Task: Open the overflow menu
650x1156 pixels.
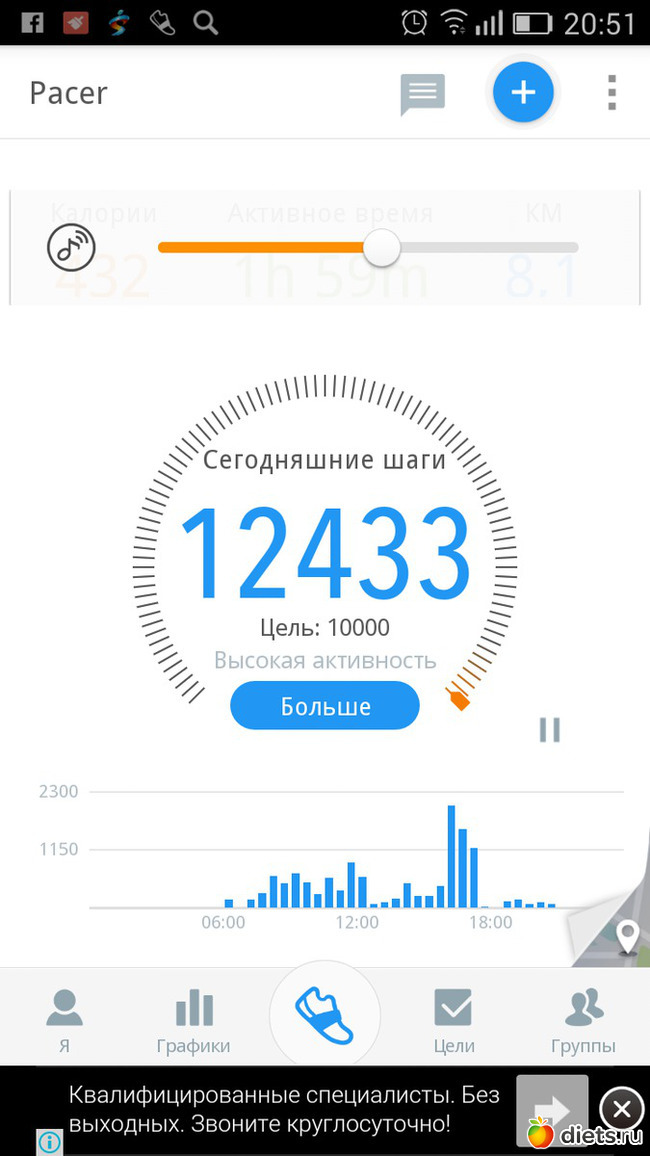Action: pos(611,92)
